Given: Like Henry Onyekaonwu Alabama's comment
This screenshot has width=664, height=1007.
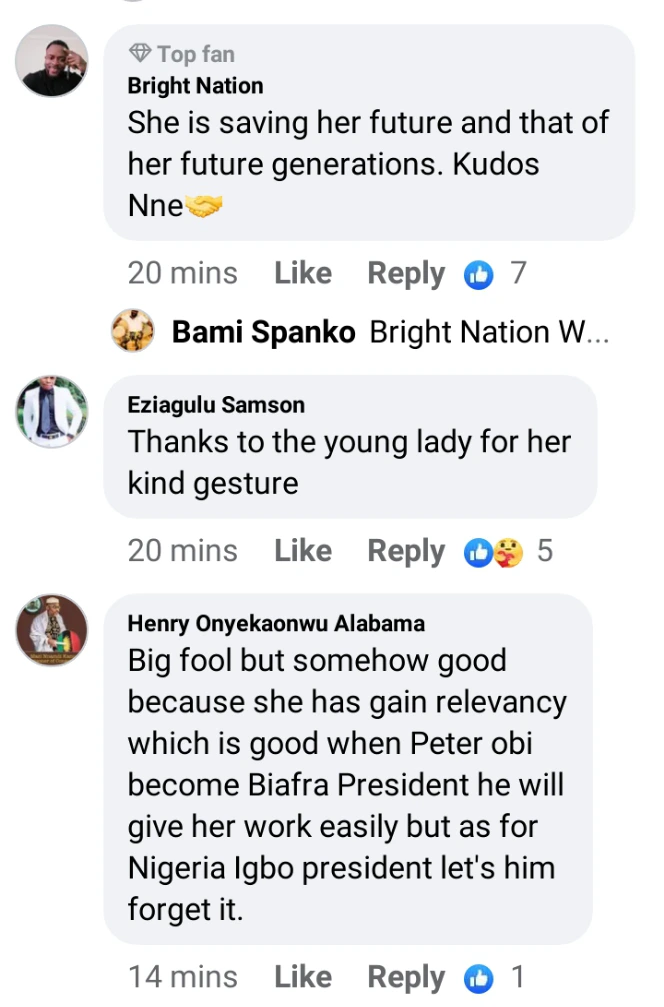Looking at the screenshot, I should point(303,977).
